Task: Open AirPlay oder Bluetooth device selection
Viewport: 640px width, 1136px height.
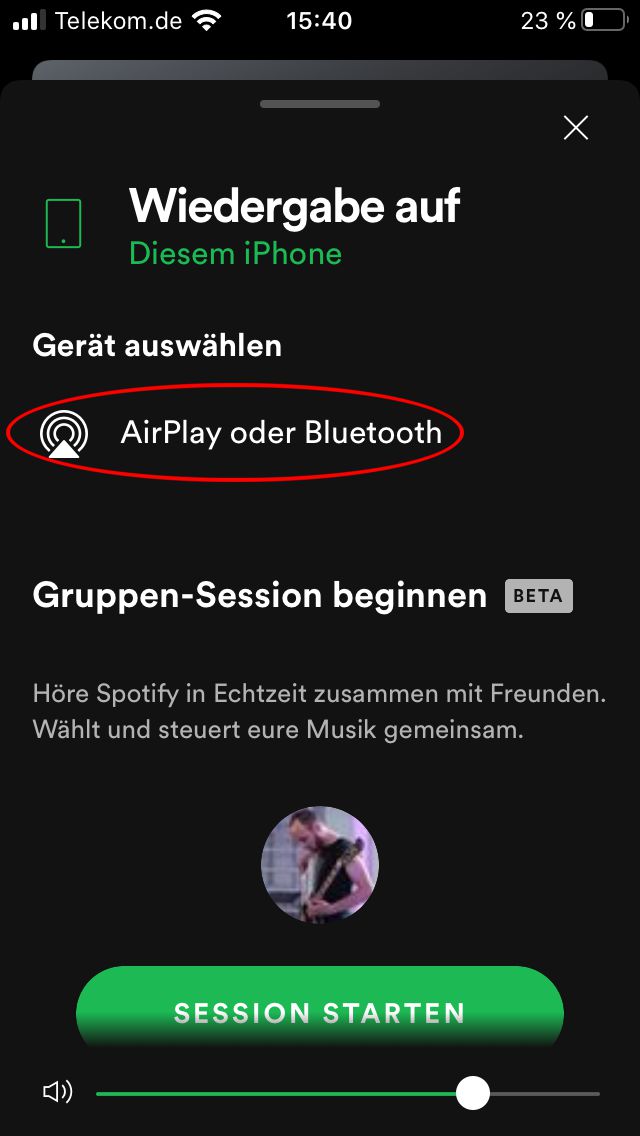Action: (280, 433)
